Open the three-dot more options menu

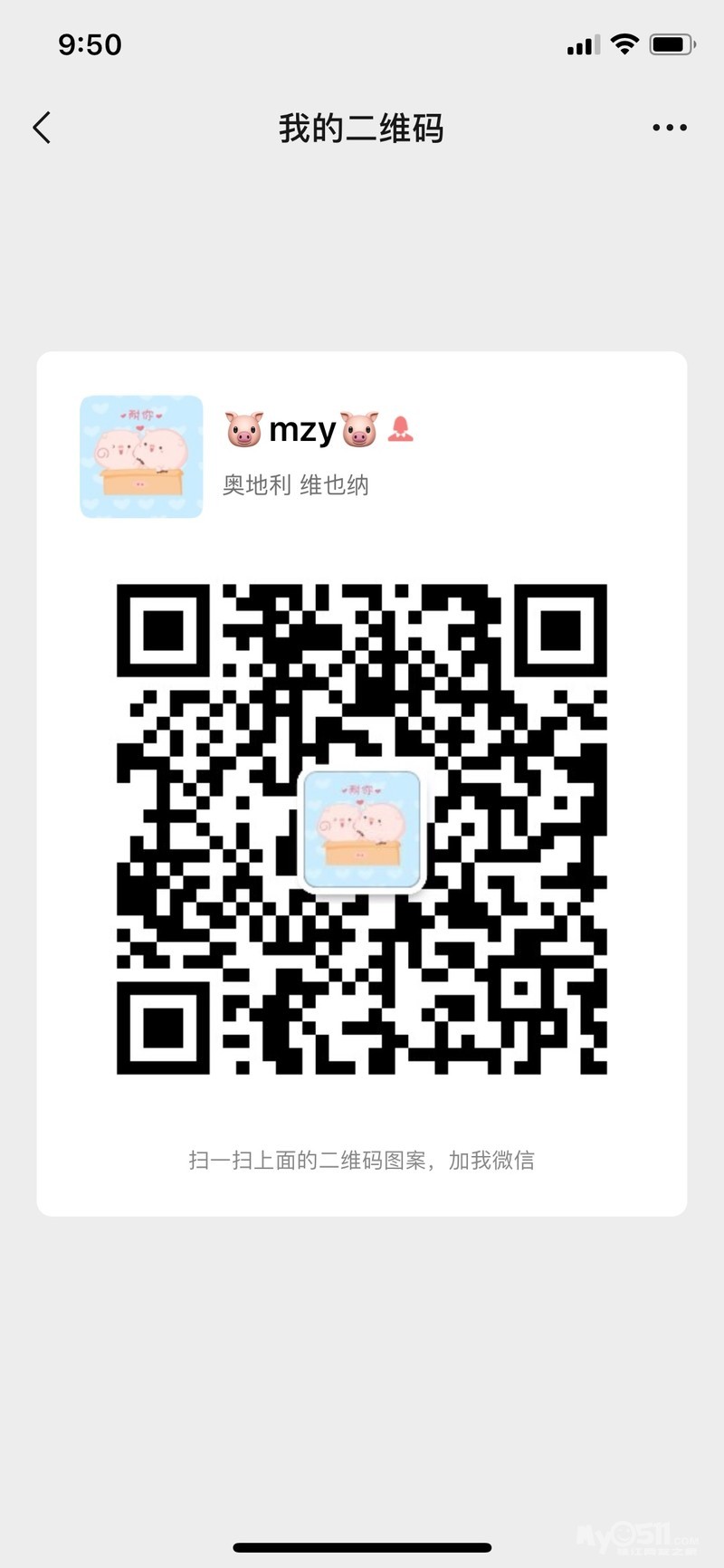(669, 128)
